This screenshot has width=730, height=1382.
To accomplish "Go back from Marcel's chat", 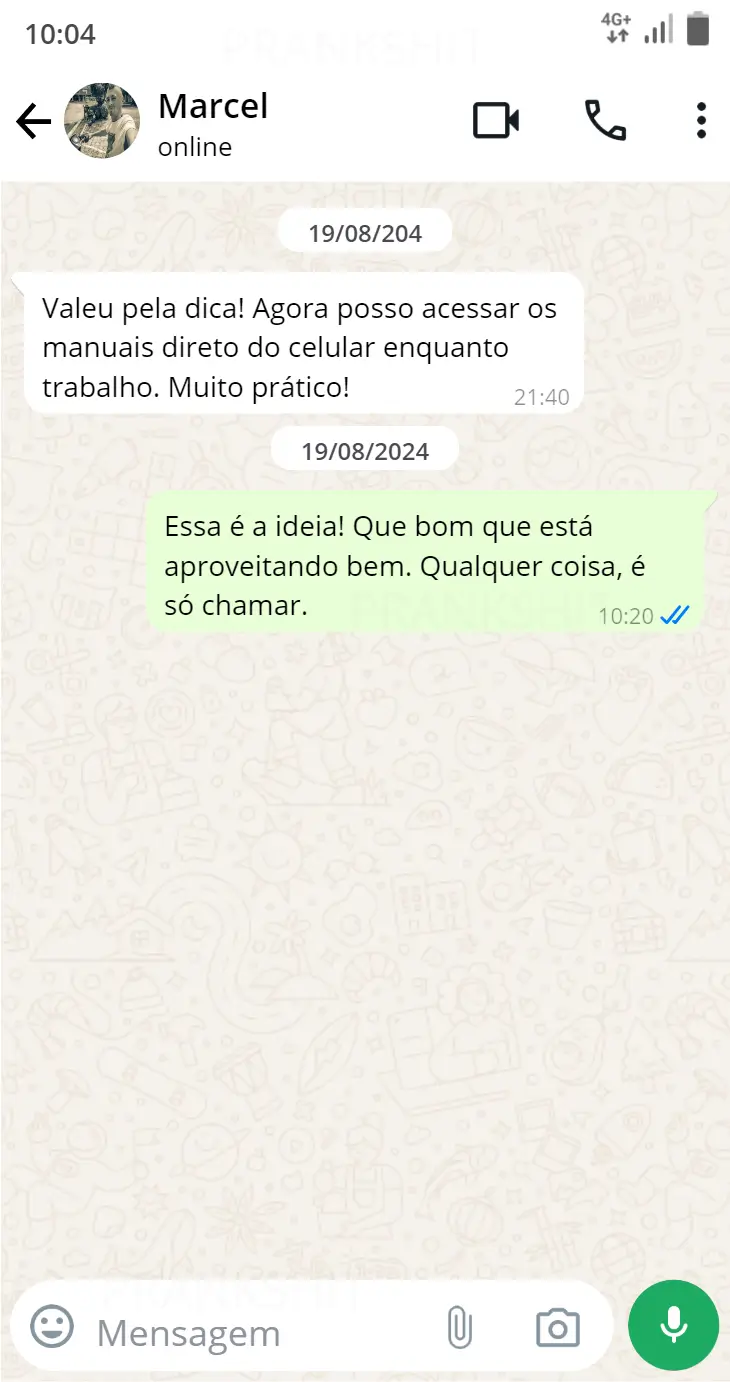I will [x=33, y=122].
